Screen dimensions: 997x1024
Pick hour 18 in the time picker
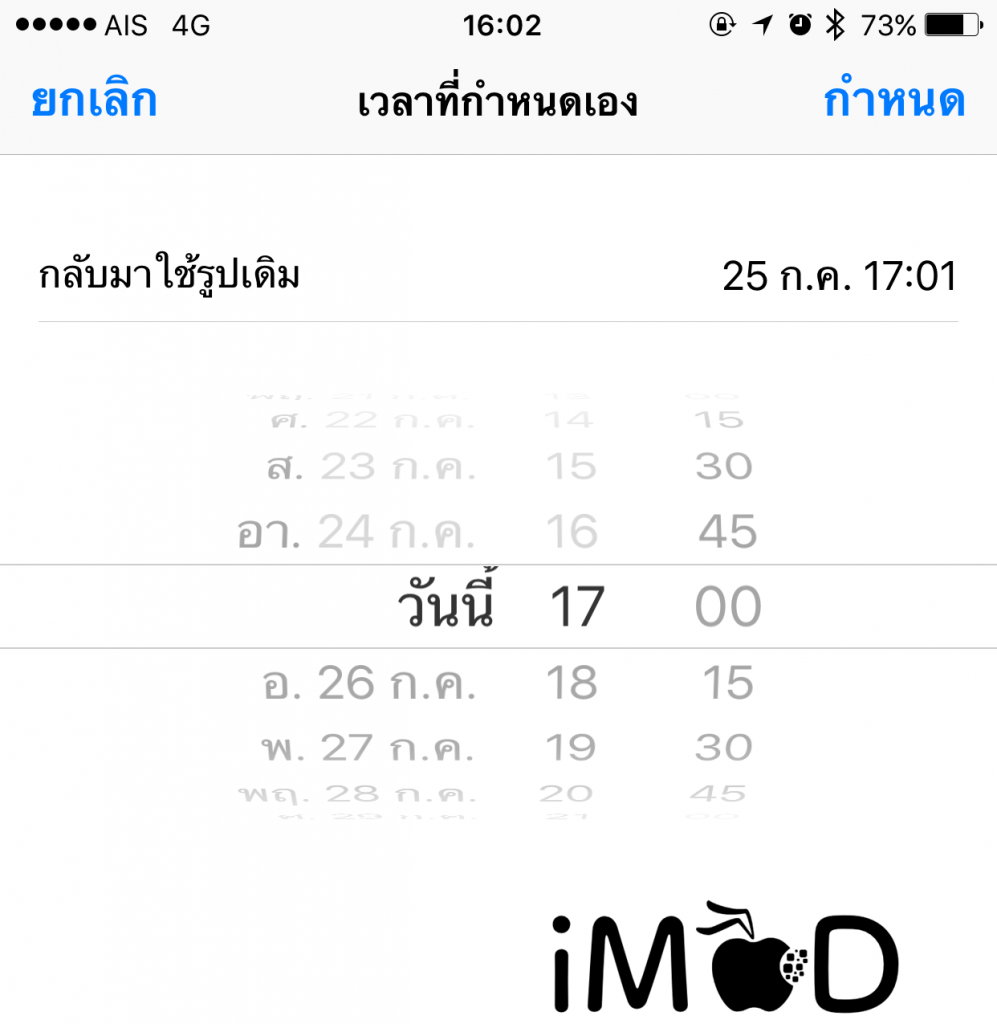(571, 684)
